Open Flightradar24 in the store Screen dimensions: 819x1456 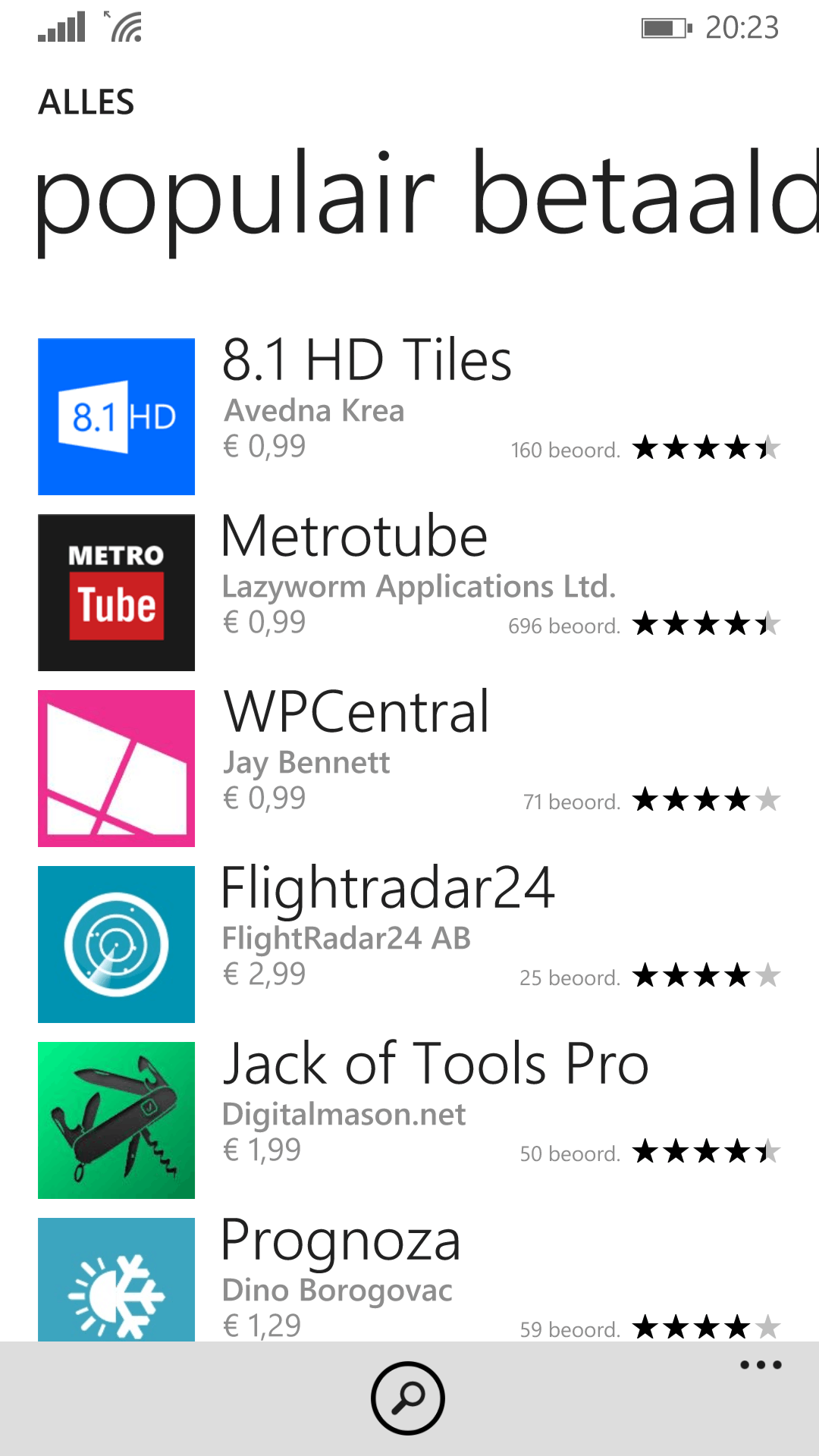pyautogui.click(x=409, y=944)
